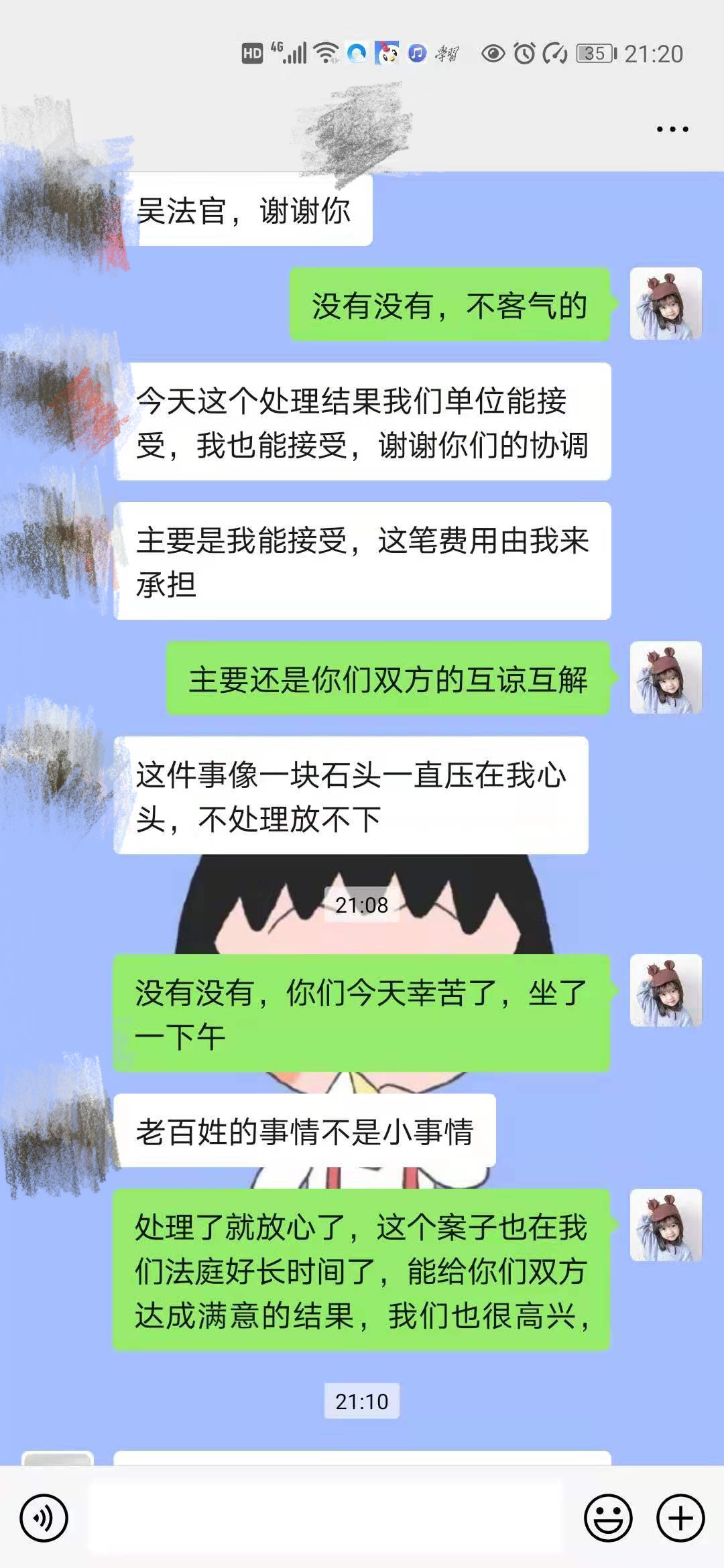Tap the message text input field
Screen dimensions: 724x1568
click(325, 1518)
